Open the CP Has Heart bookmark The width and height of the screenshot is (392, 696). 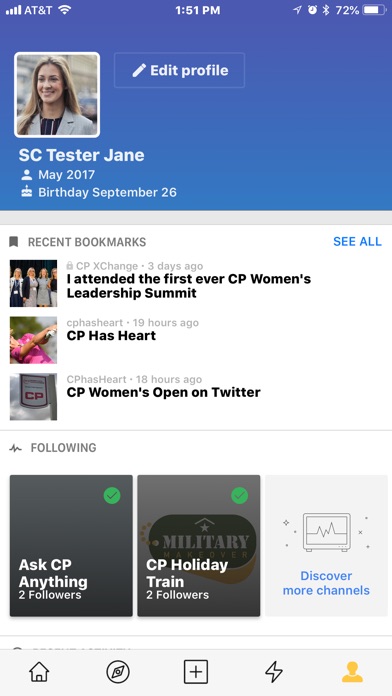[196, 340]
